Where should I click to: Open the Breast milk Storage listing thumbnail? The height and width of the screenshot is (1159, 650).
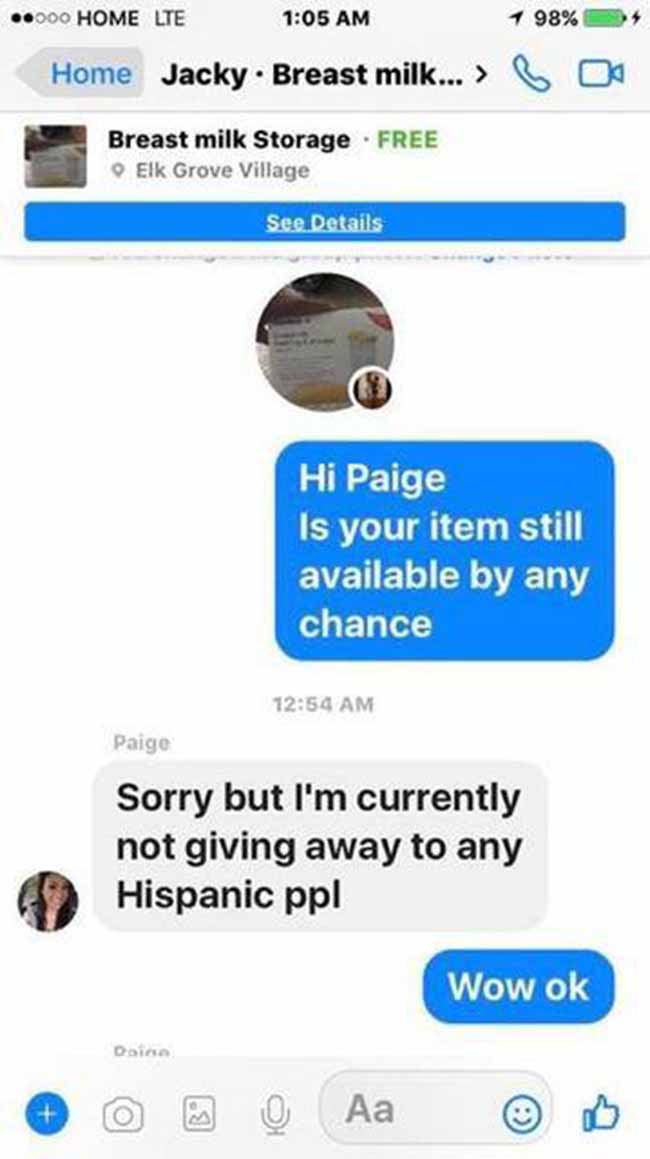55,156
